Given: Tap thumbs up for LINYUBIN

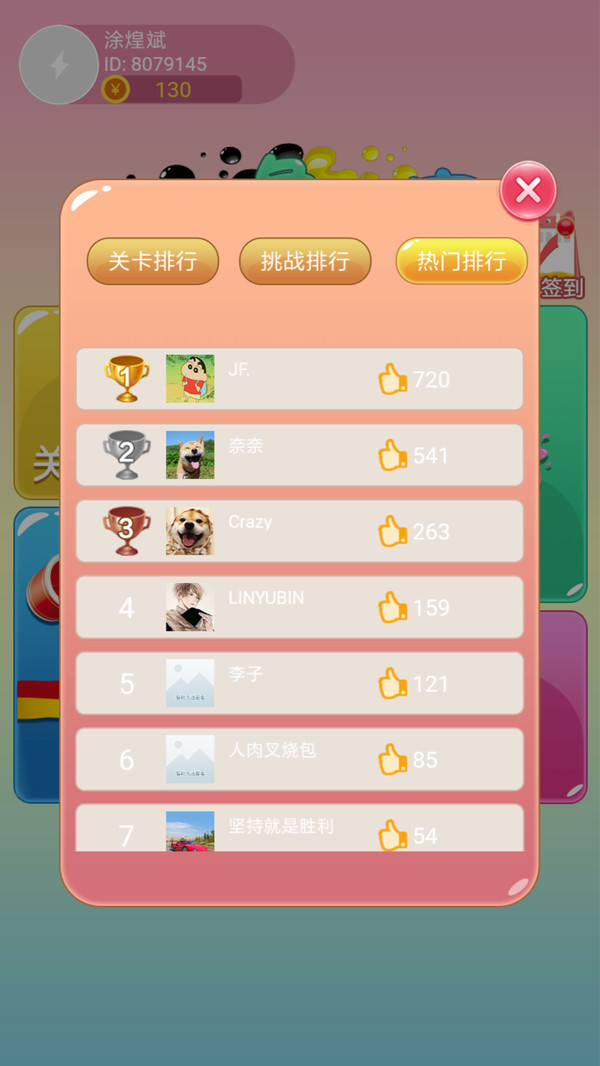Looking at the screenshot, I should (392, 607).
